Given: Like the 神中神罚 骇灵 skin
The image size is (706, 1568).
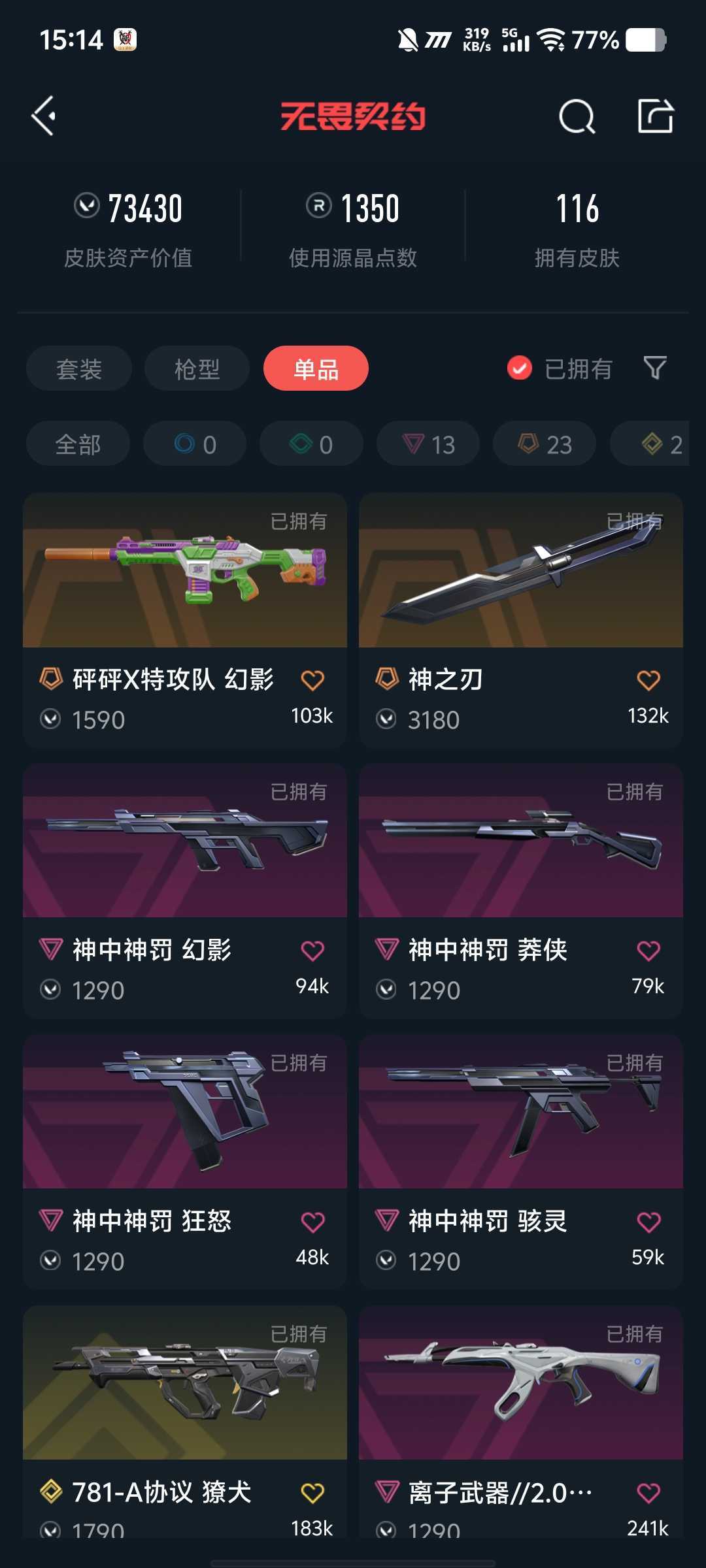Looking at the screenshot, I should point(648,1222).
